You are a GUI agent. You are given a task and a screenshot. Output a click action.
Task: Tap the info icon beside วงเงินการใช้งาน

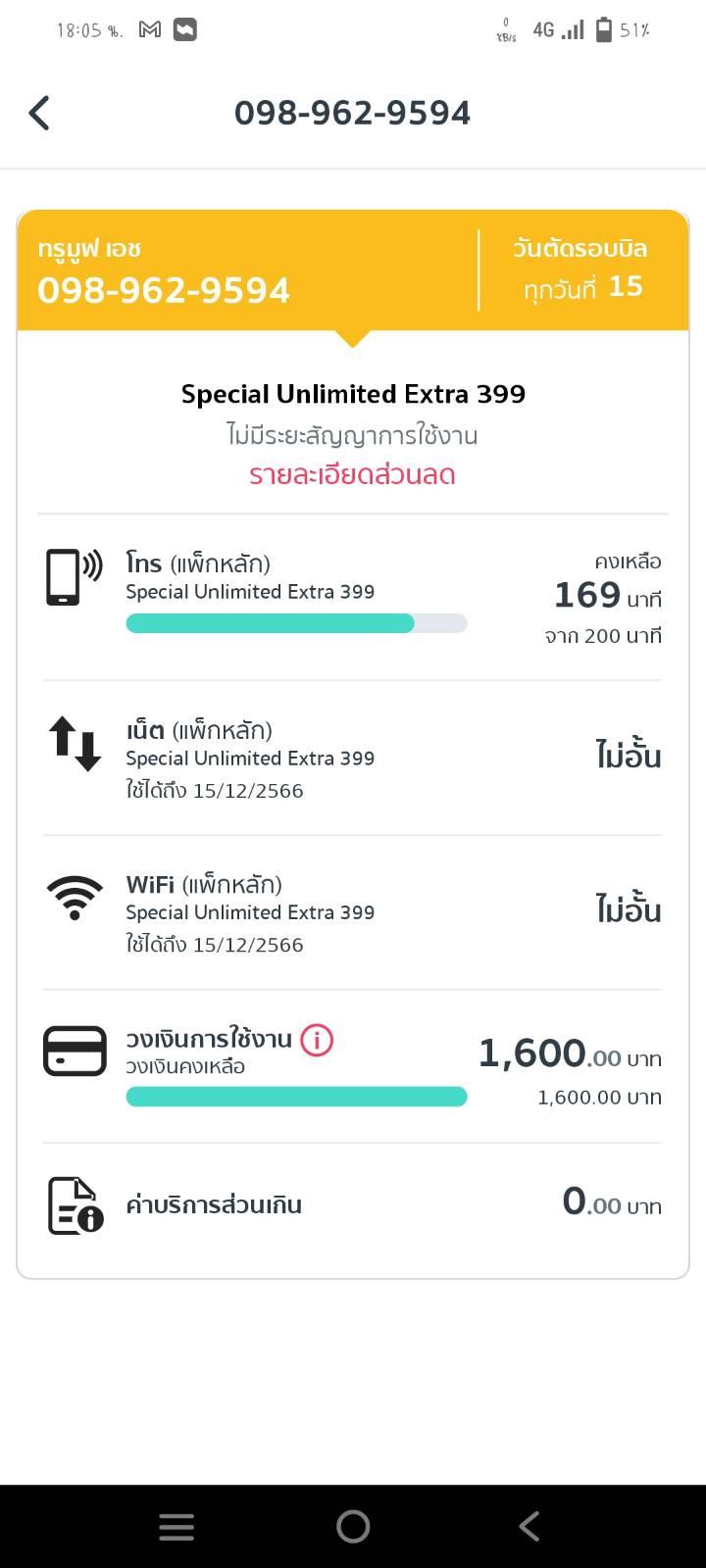tap(317, 1040)
